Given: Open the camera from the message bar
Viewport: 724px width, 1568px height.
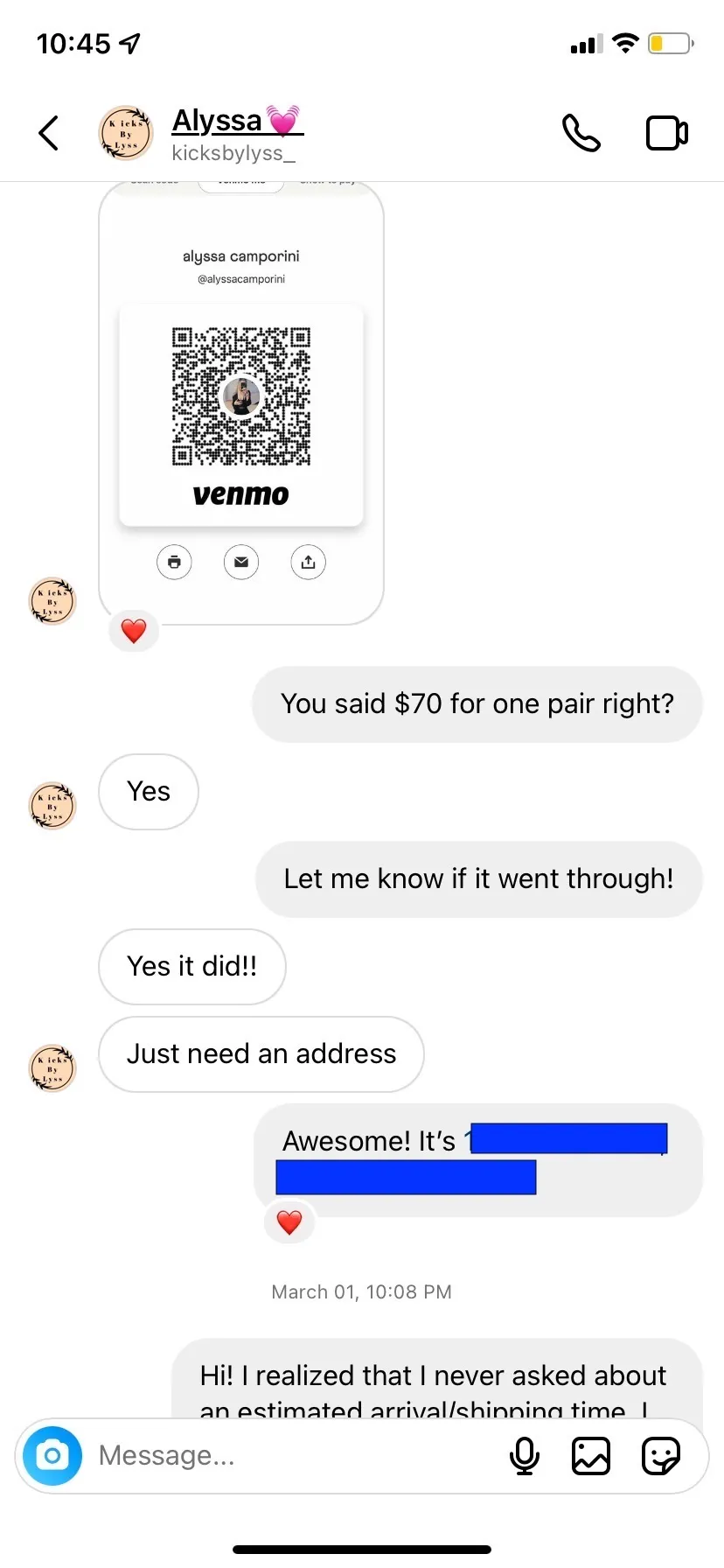Looking at the screenshot, I should tap(52, 1456).
